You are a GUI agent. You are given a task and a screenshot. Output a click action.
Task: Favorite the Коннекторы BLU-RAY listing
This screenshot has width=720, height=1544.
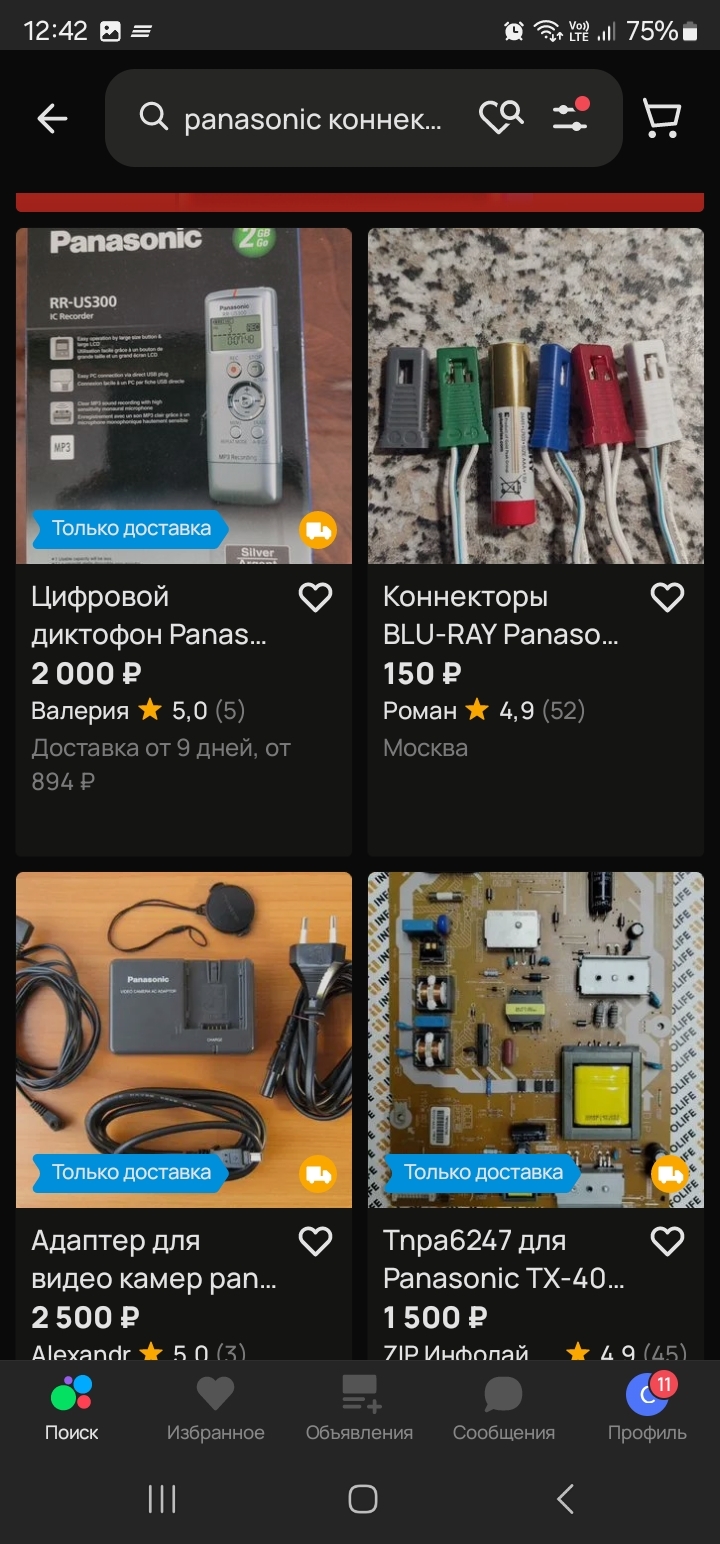tap(667, 598)
